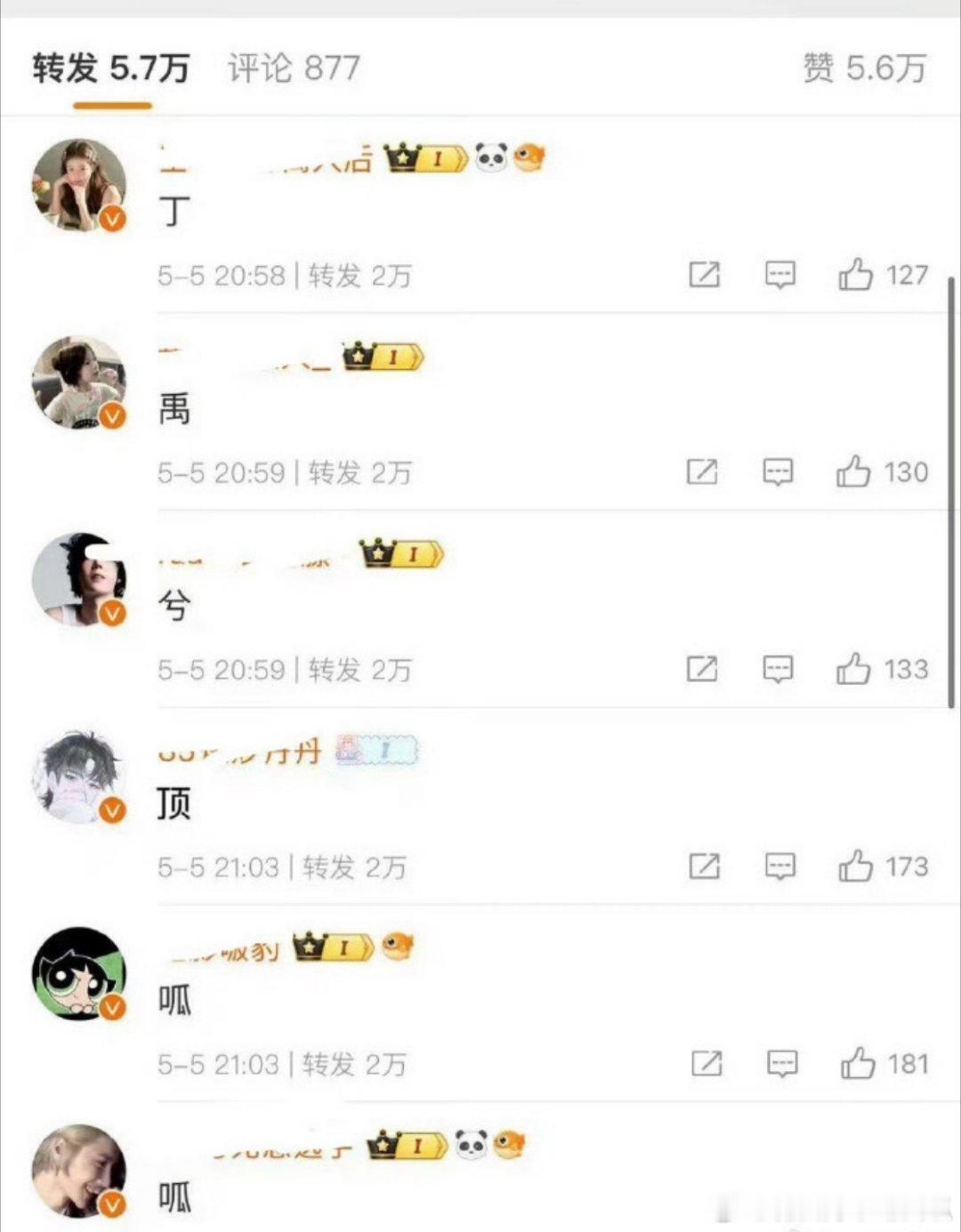The image size is (961, 1232).
Task: Open profile avatar of user who posted 顶
Action: (x=79, y=777)
